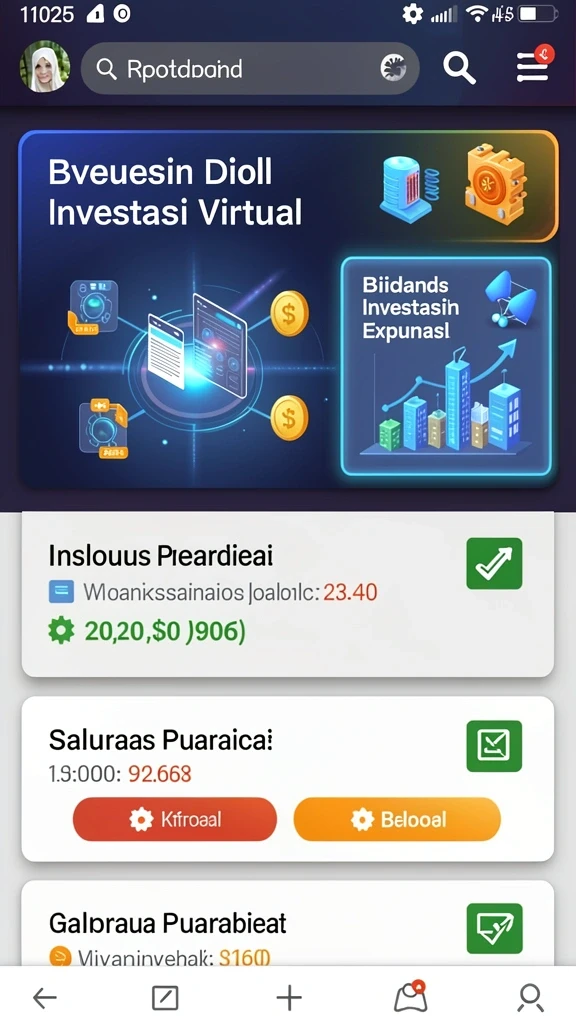Open the Inslouus Pieardieai card
This screenshot has height=1024, width=576.
[288, 594]
